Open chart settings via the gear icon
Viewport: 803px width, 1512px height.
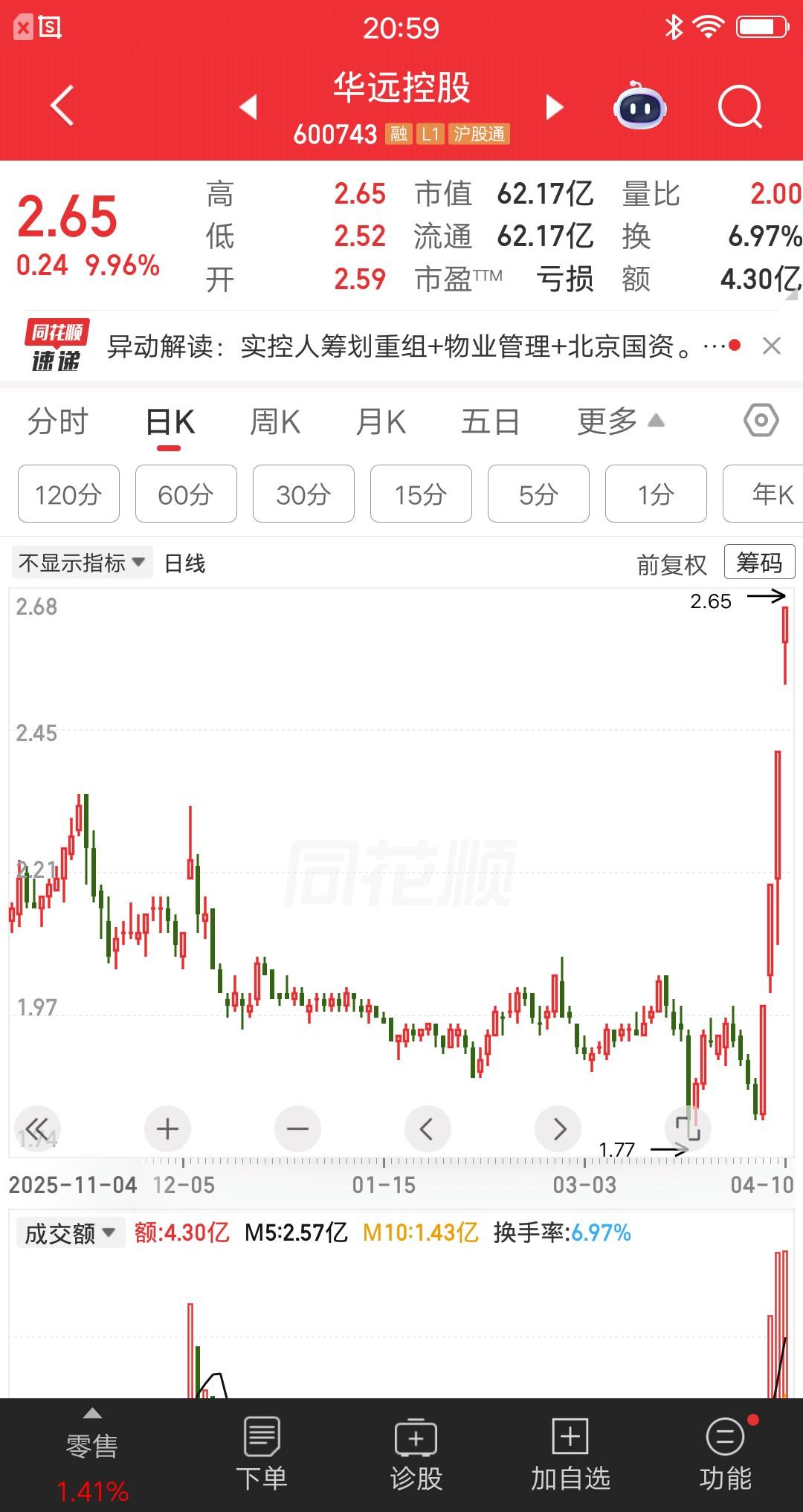pos(760,421)
